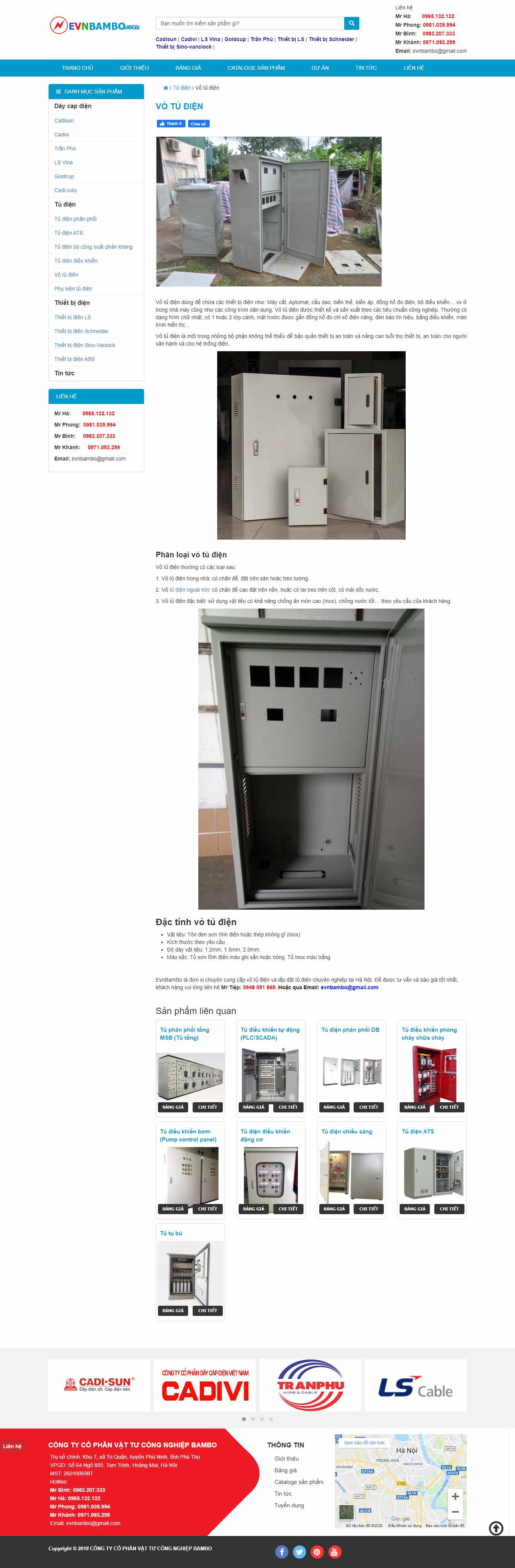Open BẢNG GIÁ for Tủ tụ bù
This screenshot has height=1568, width=515.
[x=173, y=1311]
